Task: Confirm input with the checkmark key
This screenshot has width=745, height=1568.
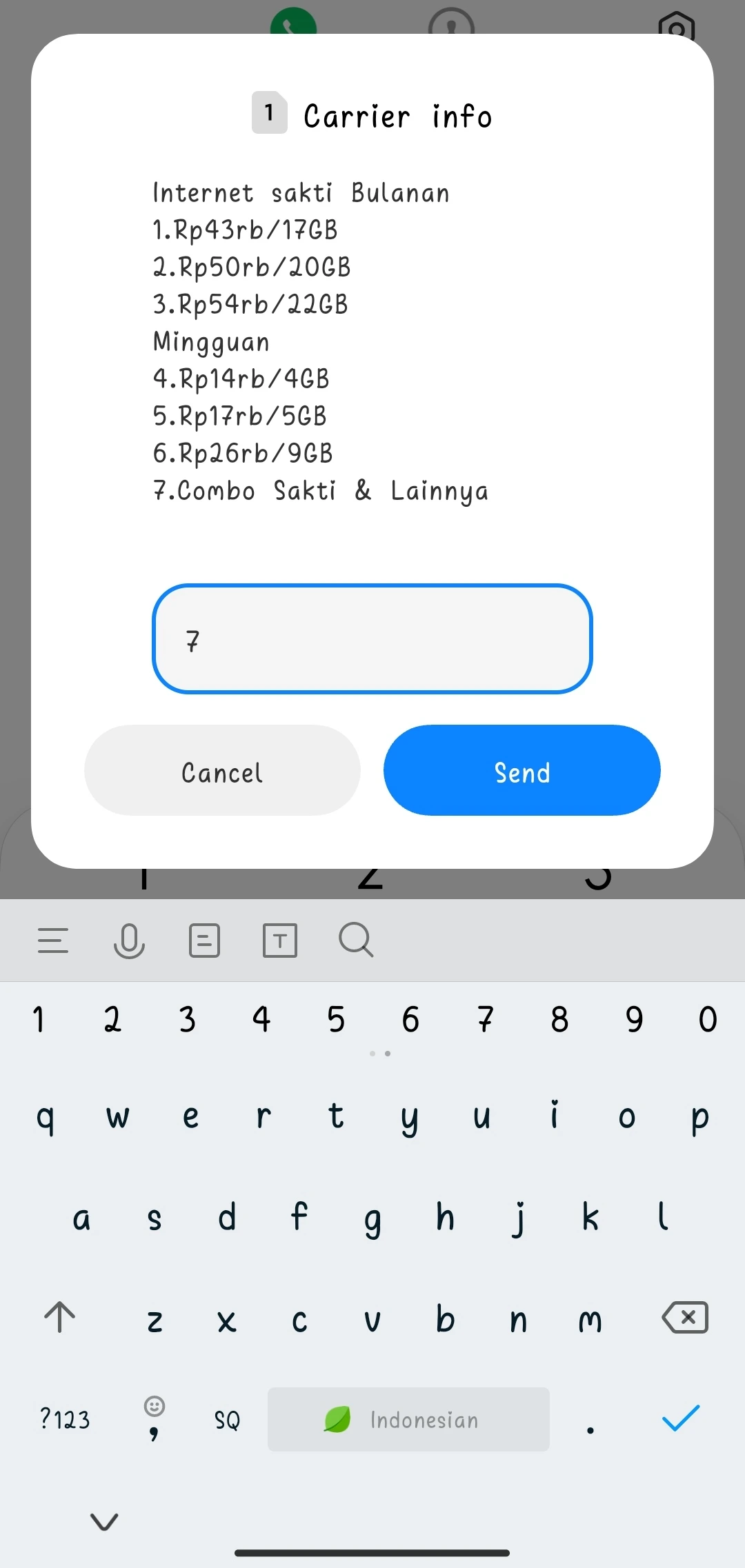Action: 681,1418
